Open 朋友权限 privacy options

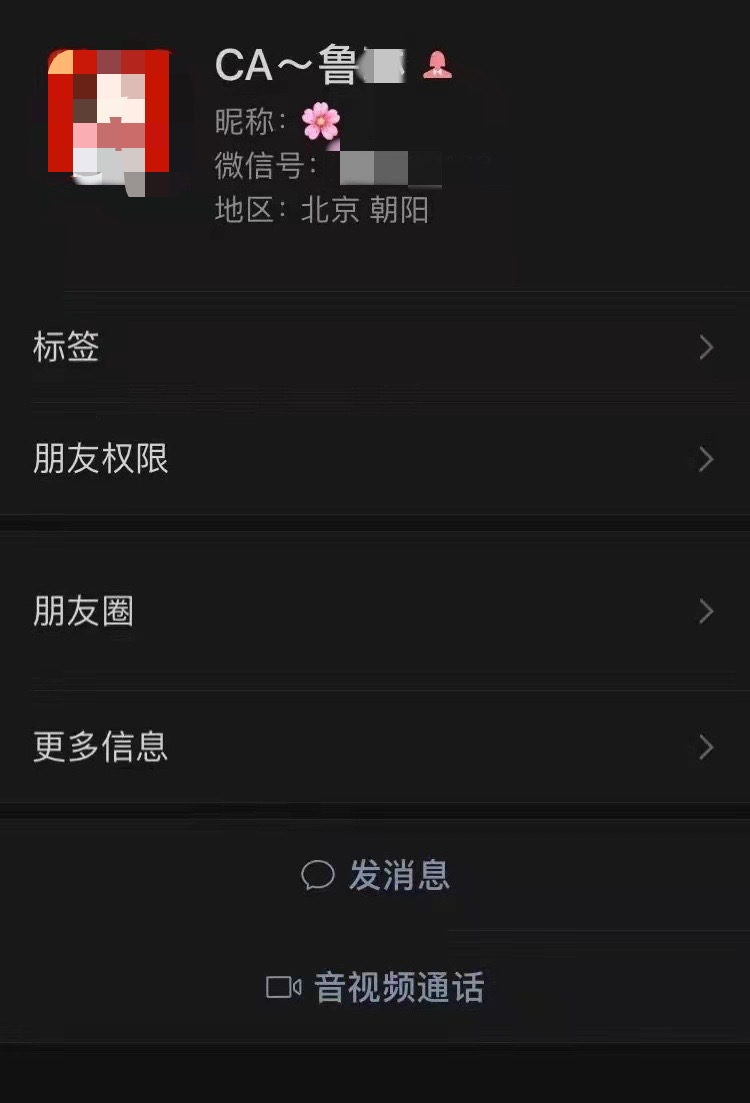pyautogui.click(x=375, y=459)
